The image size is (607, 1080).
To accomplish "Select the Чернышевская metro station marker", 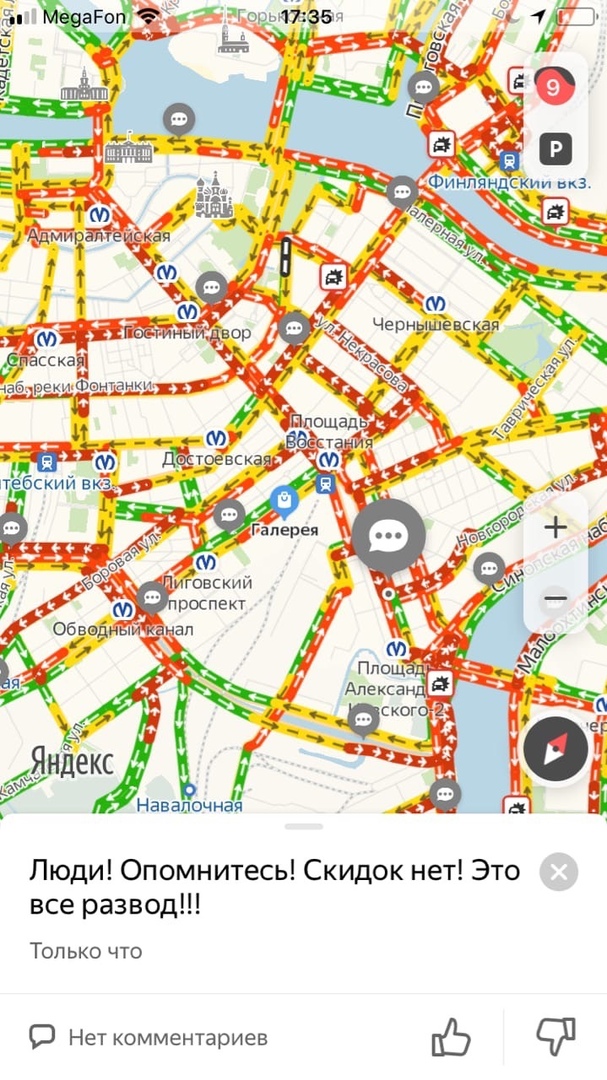I will 435,304.
